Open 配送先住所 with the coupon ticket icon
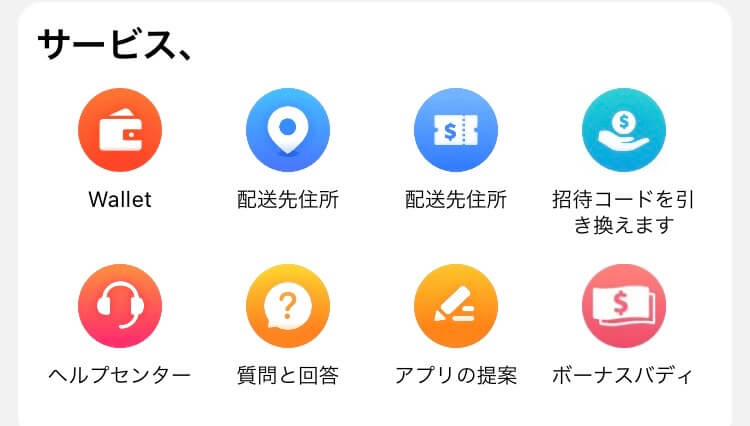The image size is (750, 426). coord(456,130)
